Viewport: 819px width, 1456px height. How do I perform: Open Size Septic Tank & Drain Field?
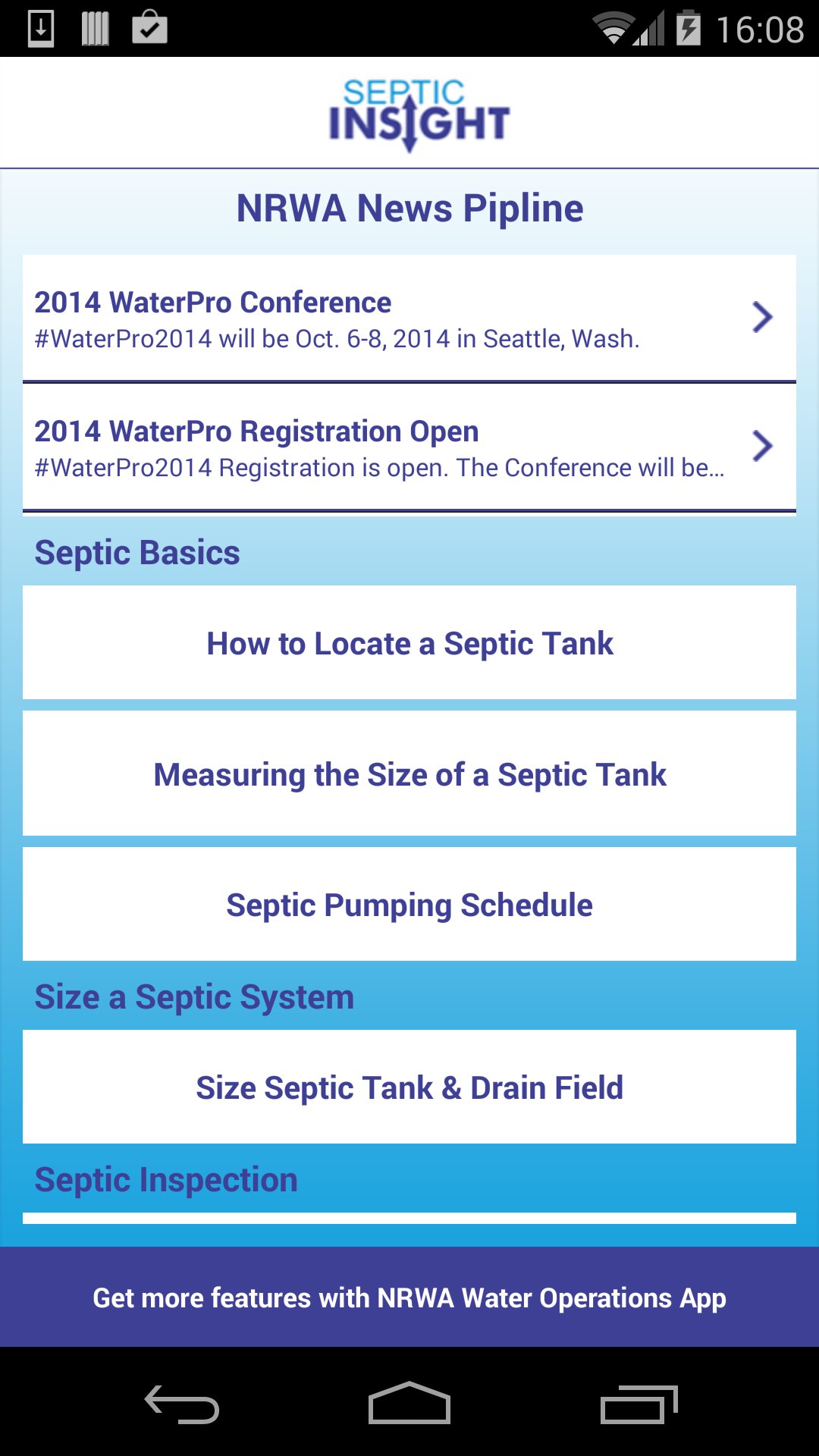pyautogui.click(x=409, y=1087)
